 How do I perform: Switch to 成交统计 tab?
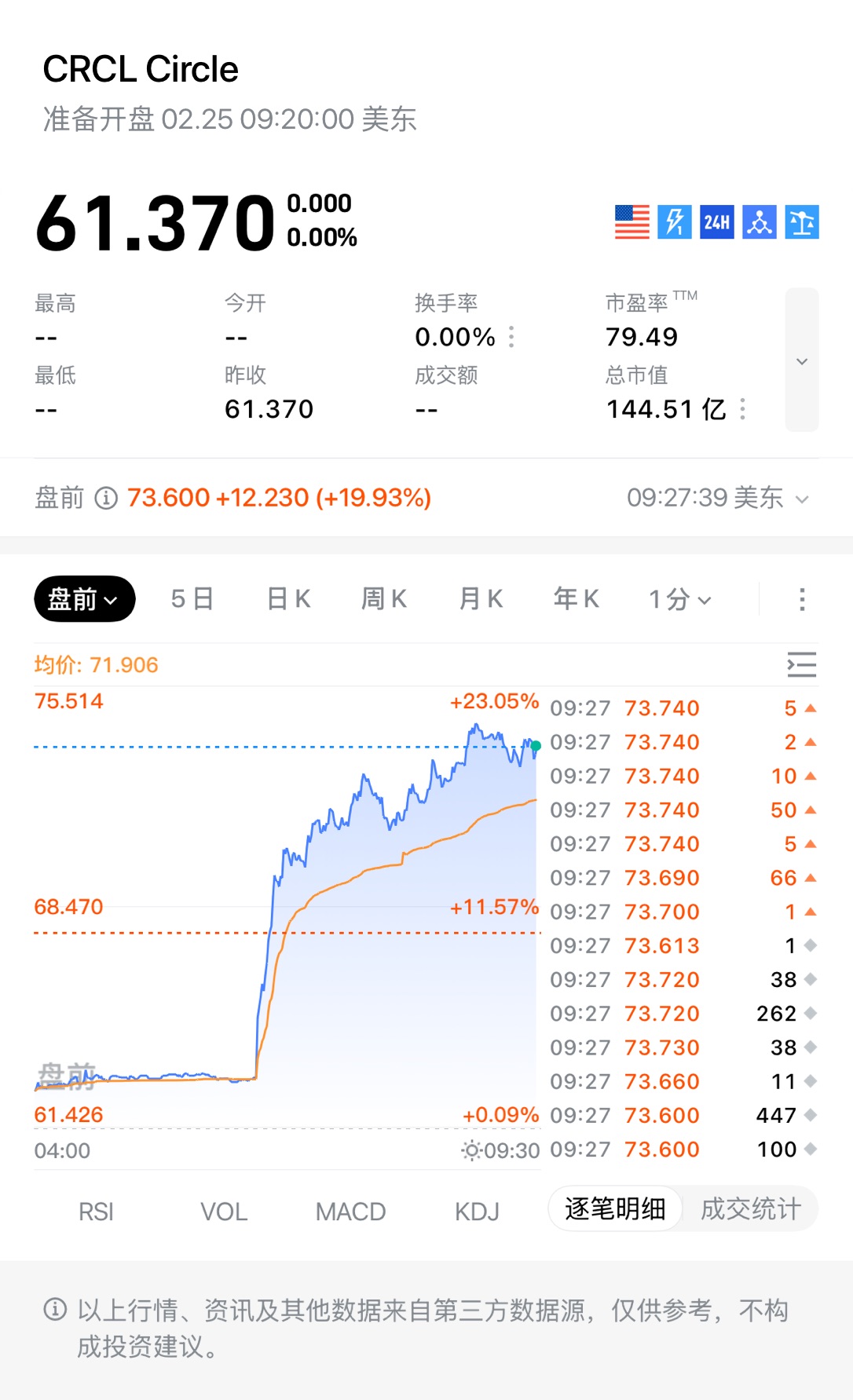[750, 1209]
